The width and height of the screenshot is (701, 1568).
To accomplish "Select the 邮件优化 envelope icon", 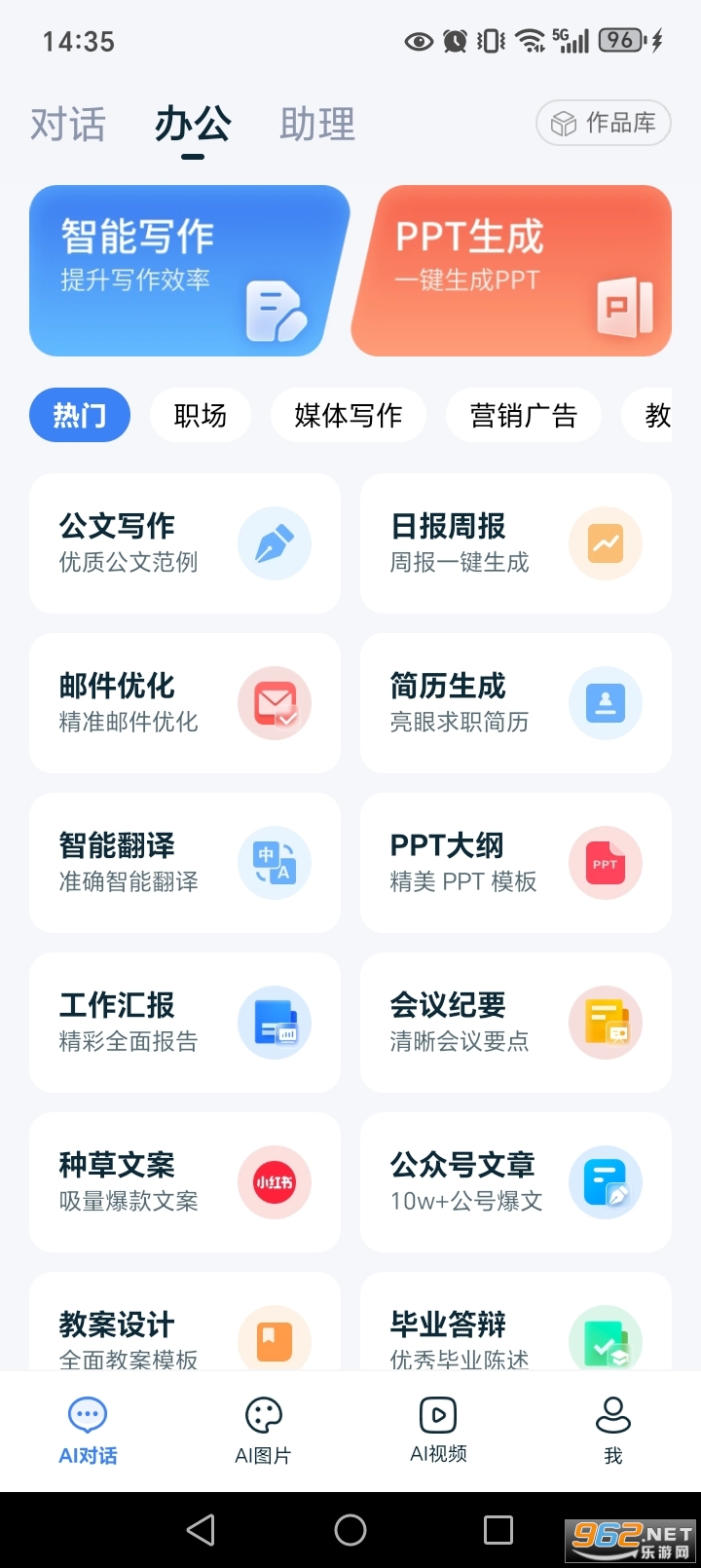I will [274, 703].
